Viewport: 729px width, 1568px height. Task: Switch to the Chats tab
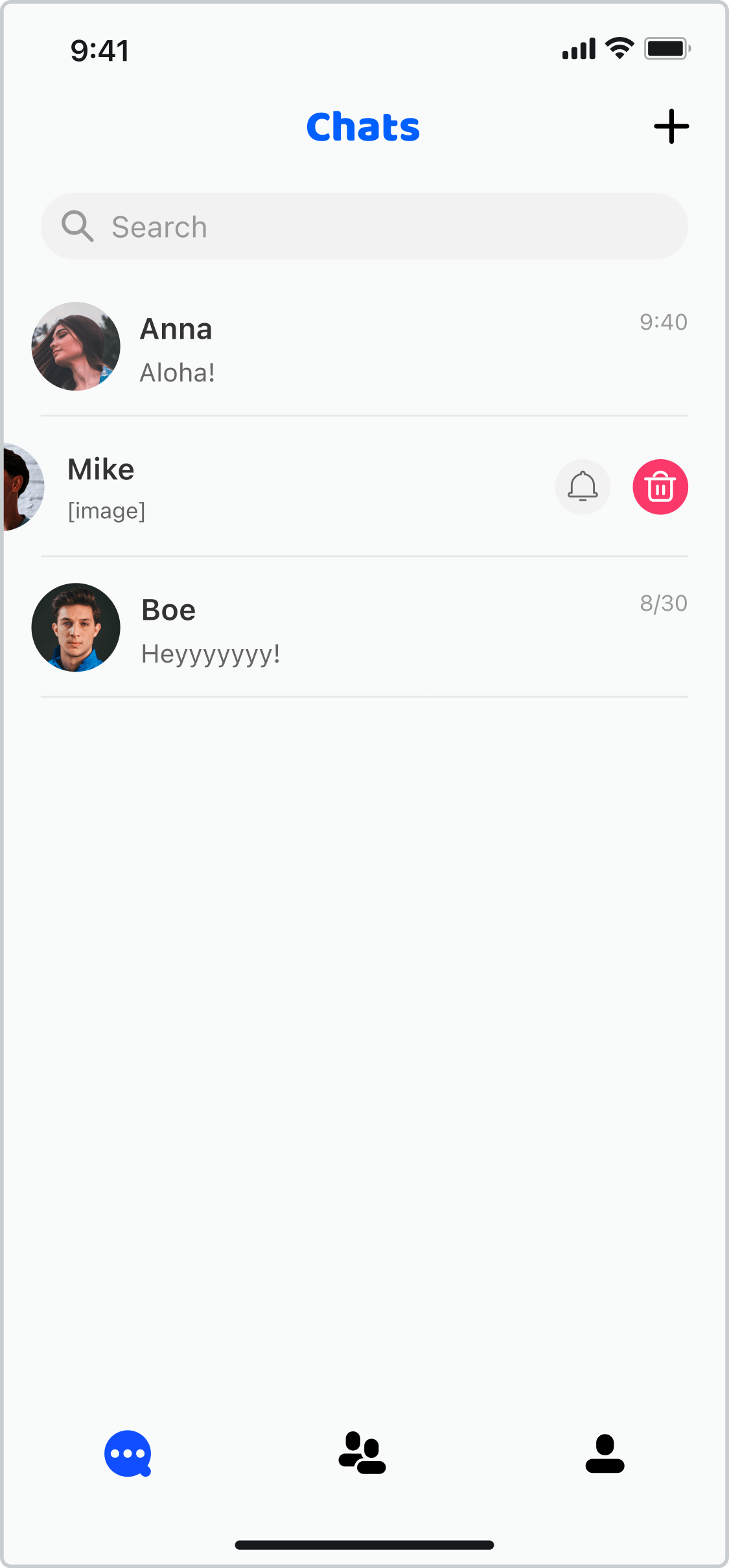pos(128,1453)
